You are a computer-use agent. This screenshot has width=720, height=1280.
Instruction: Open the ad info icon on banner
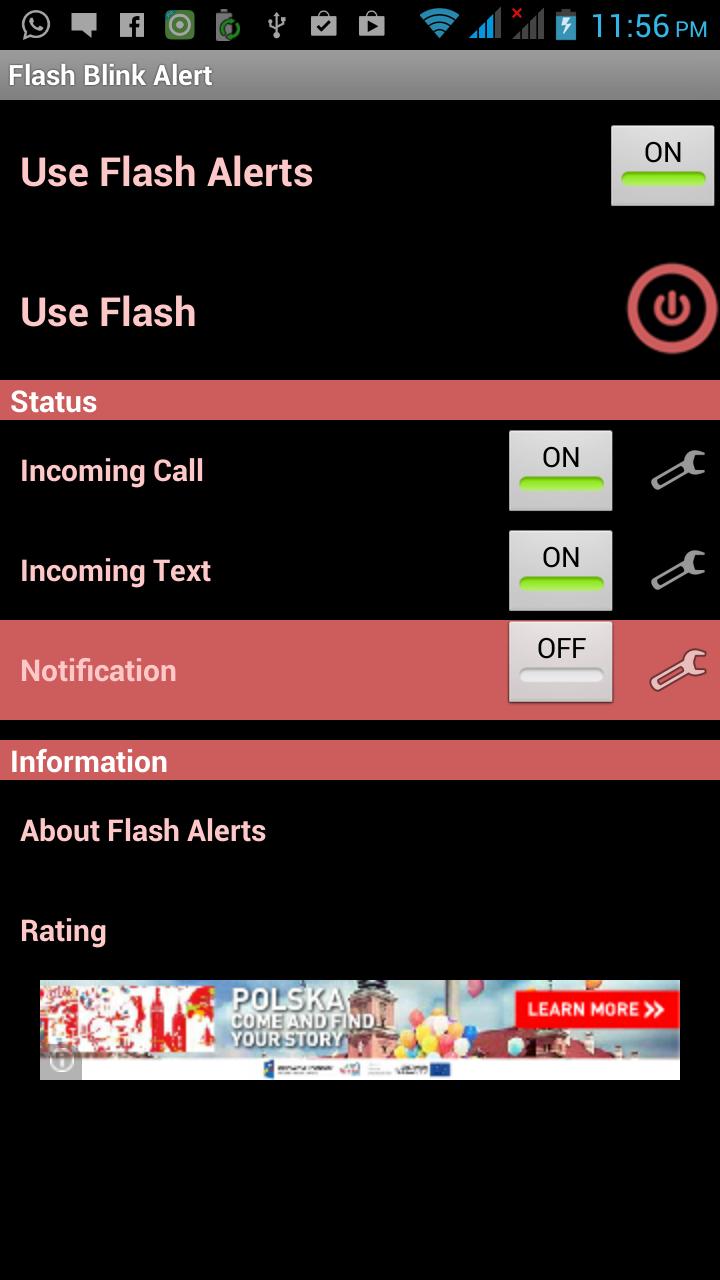pyautogui.click(x=62, y=1060)
